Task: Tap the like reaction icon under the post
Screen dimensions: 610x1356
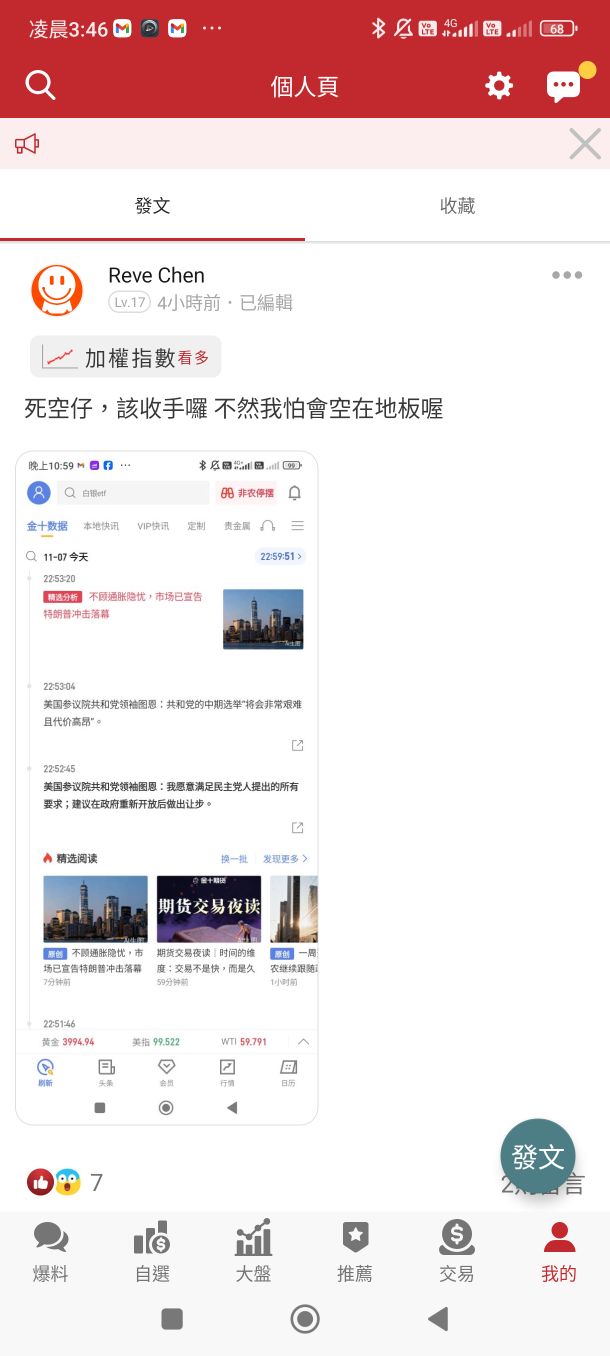Action: [41, 1182]
